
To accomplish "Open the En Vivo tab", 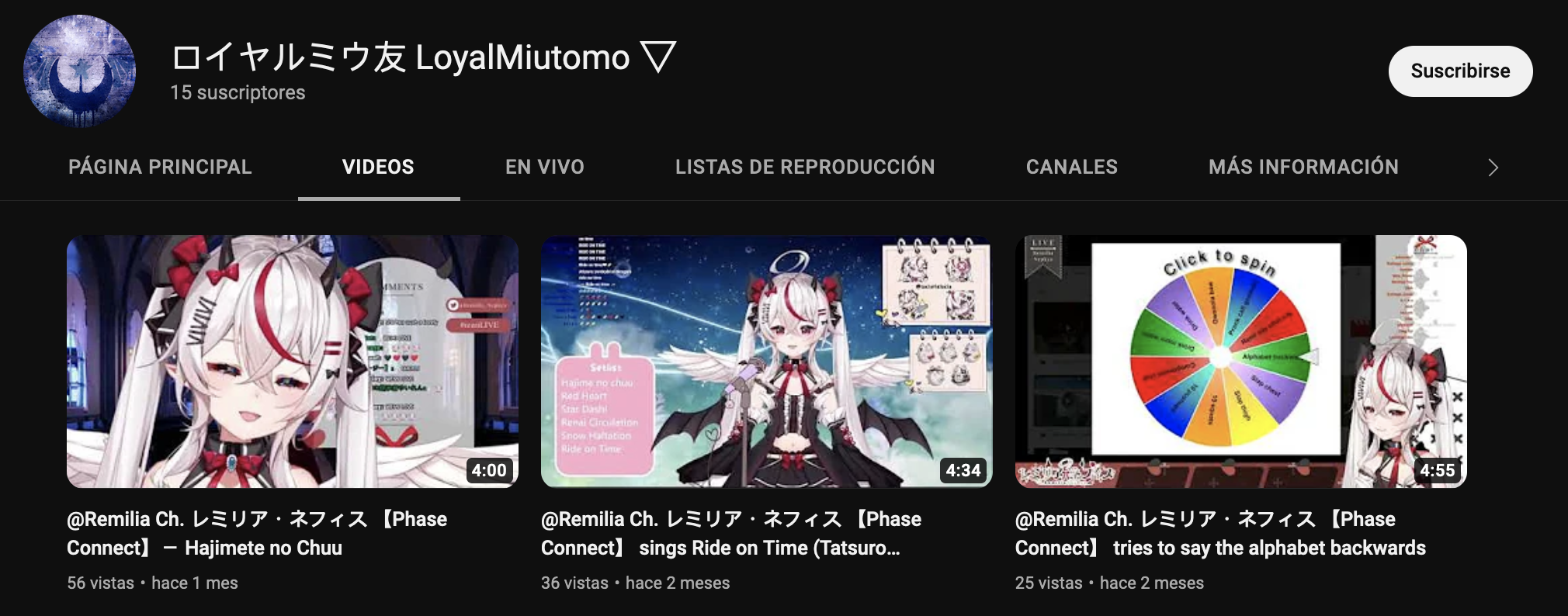I will [544, 167].
